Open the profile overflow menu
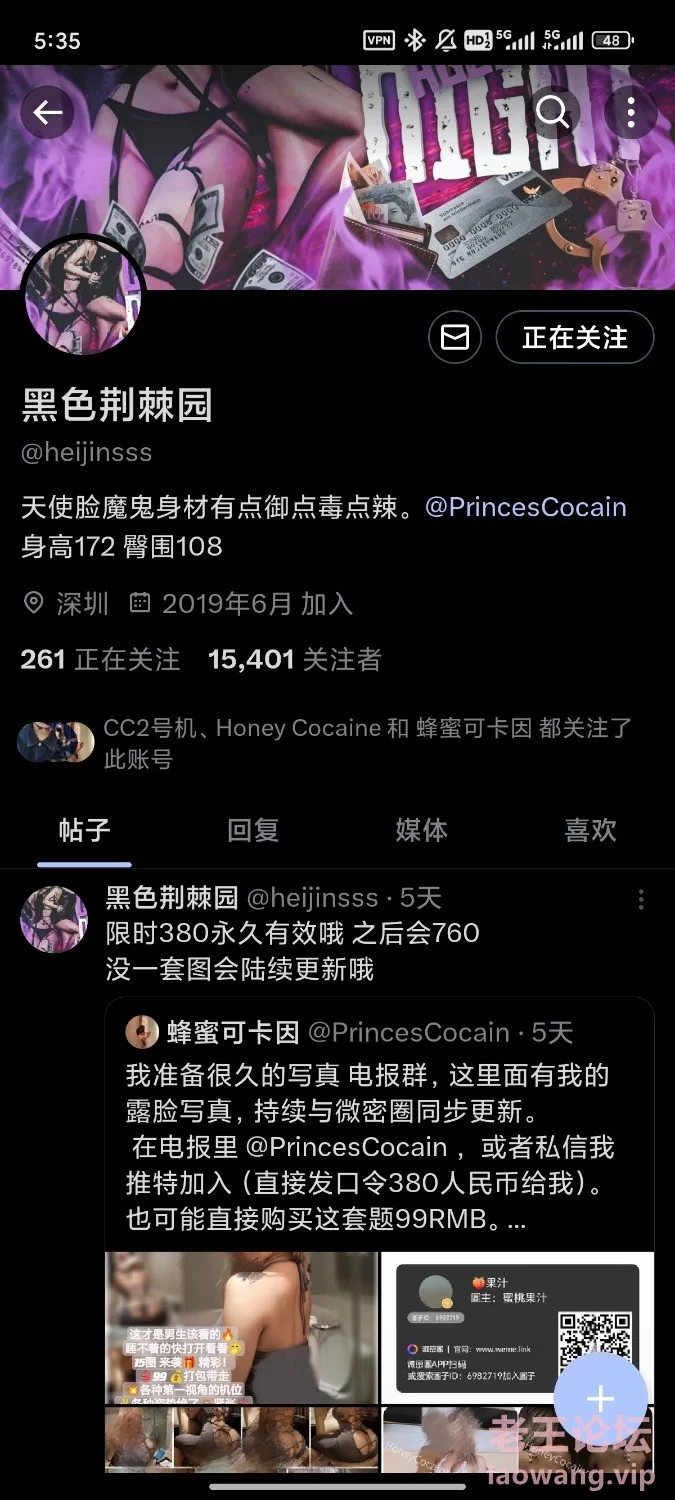 pyautogui.click(x=631, y=112)
